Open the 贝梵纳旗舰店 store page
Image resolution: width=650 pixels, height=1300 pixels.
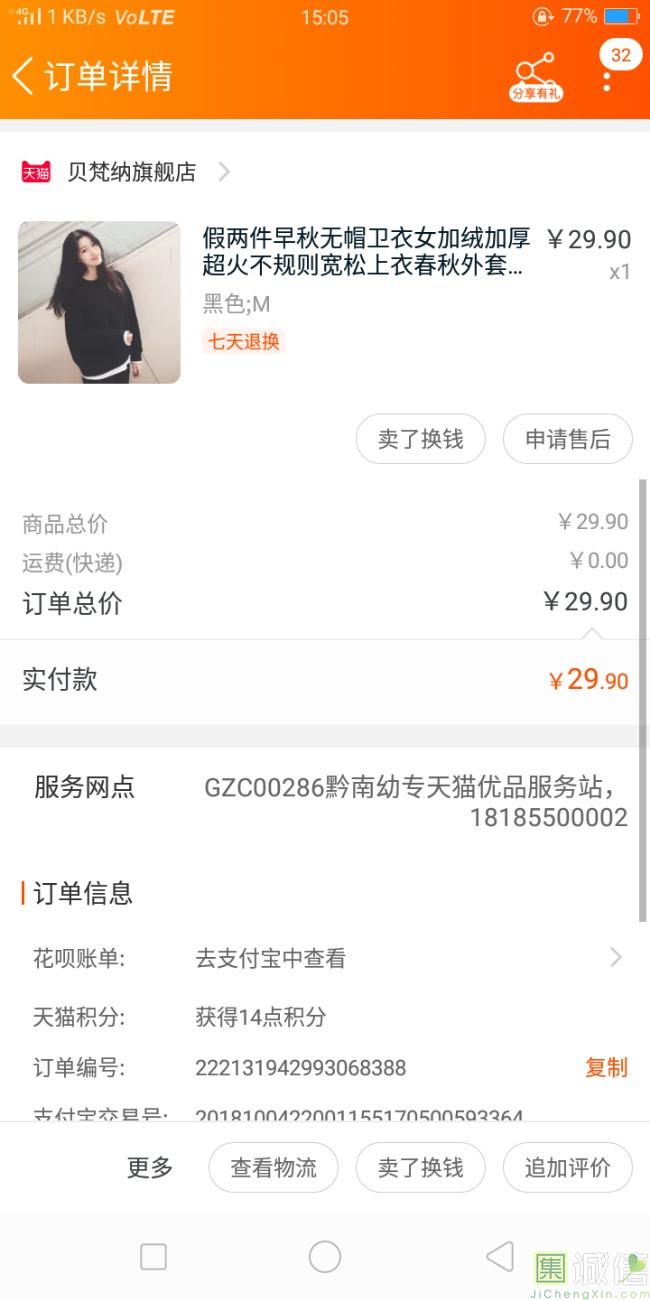click(x=131, y=172)
